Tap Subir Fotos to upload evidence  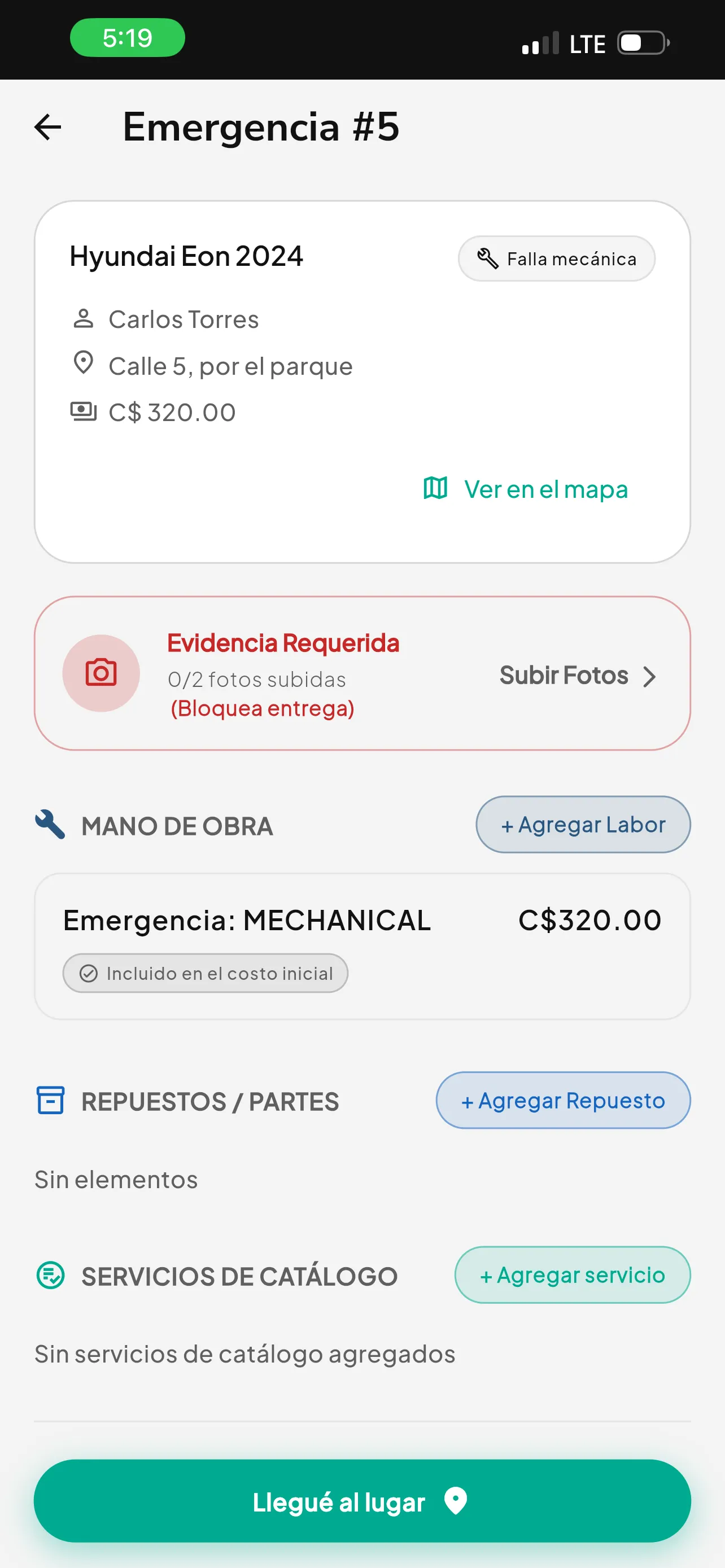[578, 676]
